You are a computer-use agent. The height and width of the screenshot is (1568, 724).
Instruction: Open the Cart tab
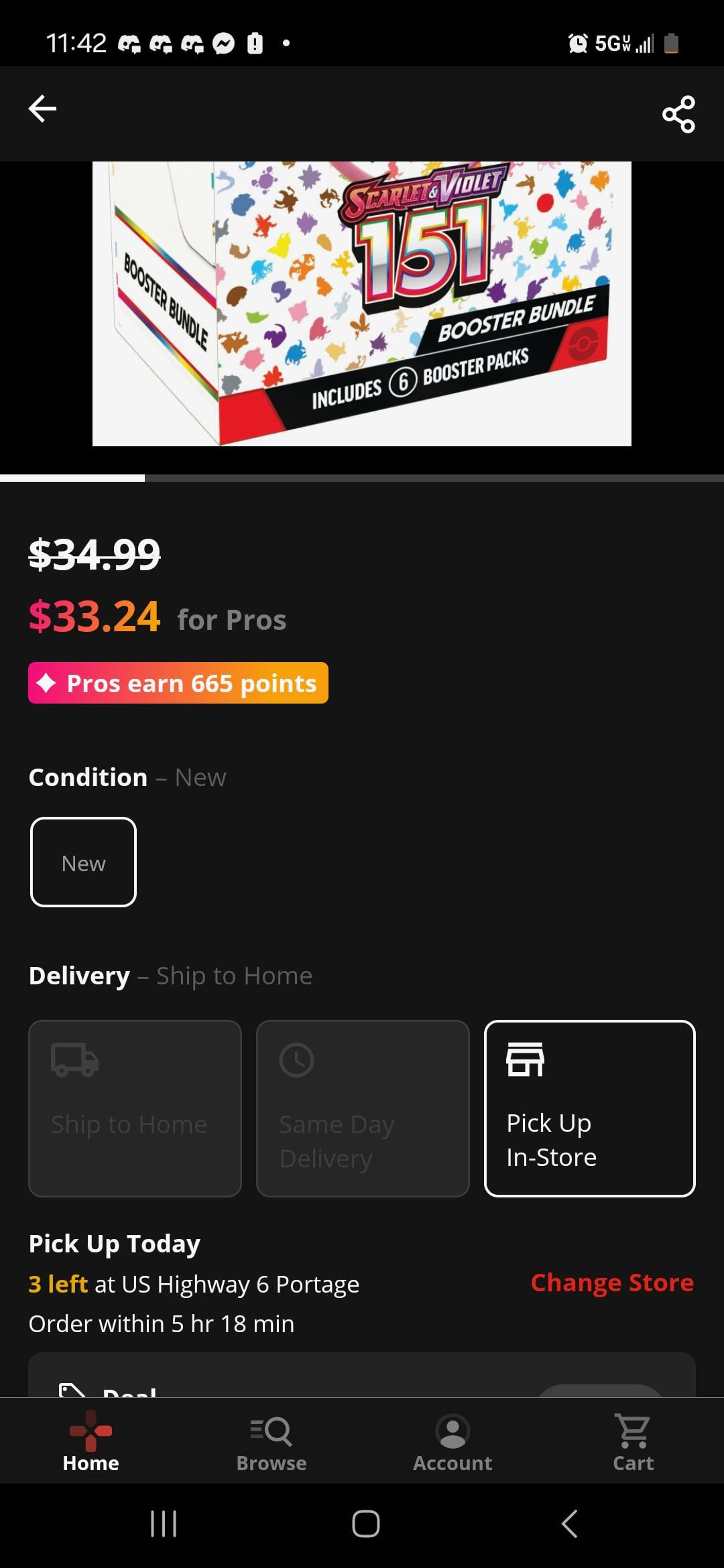coord(633,1441)
